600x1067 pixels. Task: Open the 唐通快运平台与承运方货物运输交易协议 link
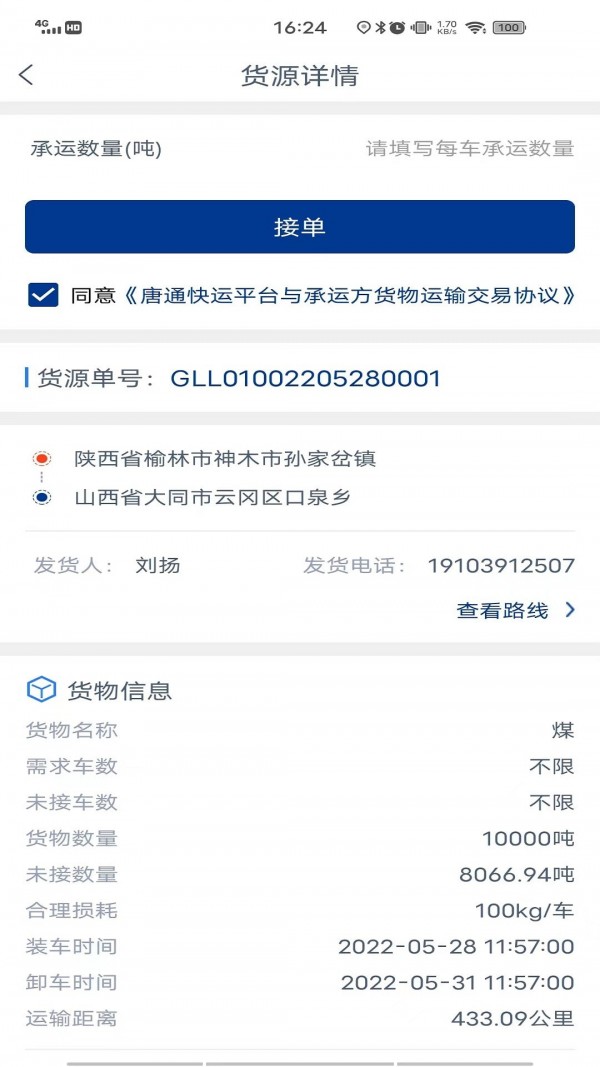[x=350, y=296]
